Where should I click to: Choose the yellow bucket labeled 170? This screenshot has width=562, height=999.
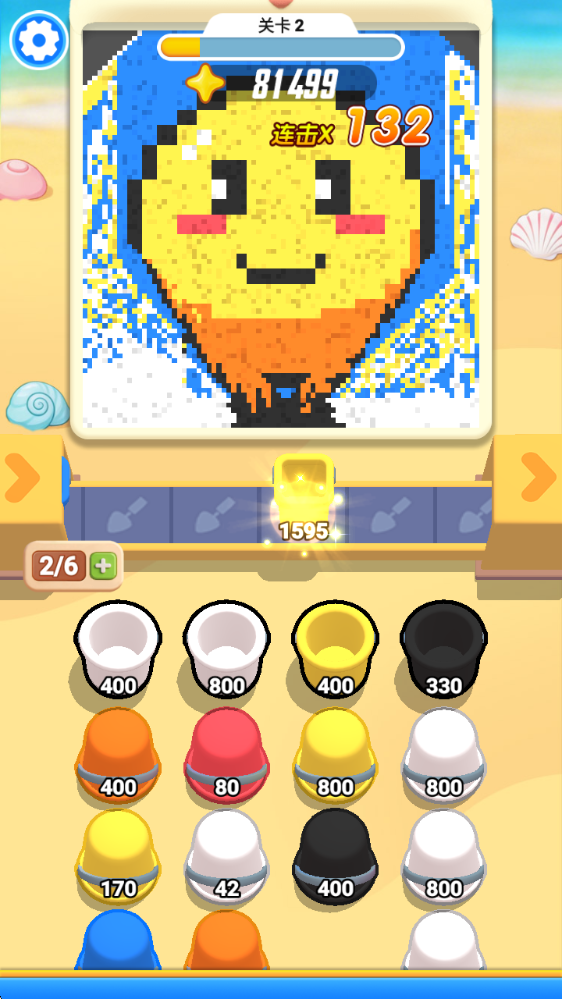click(x=118, y=856)
